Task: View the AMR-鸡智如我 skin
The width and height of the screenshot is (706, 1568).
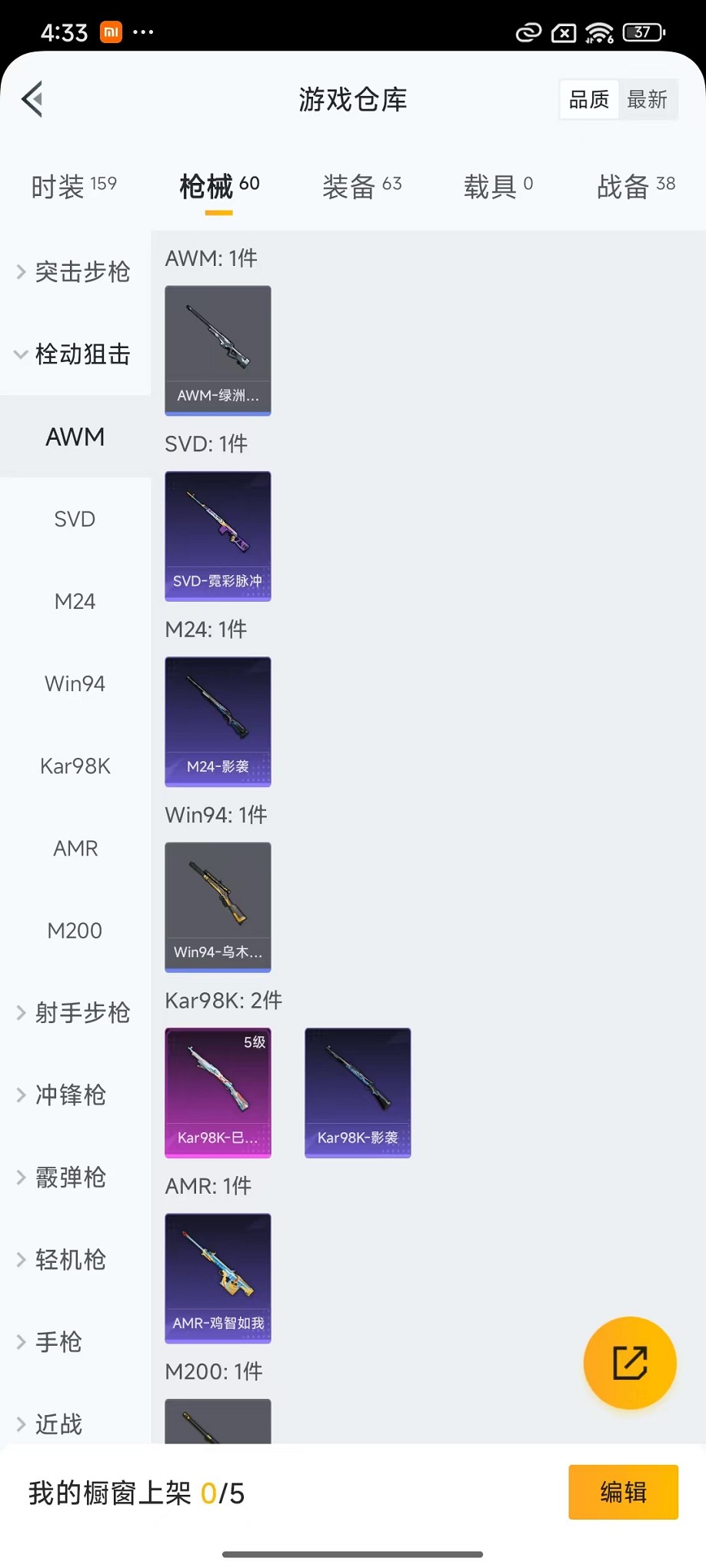Action: tap(218, 1278)
